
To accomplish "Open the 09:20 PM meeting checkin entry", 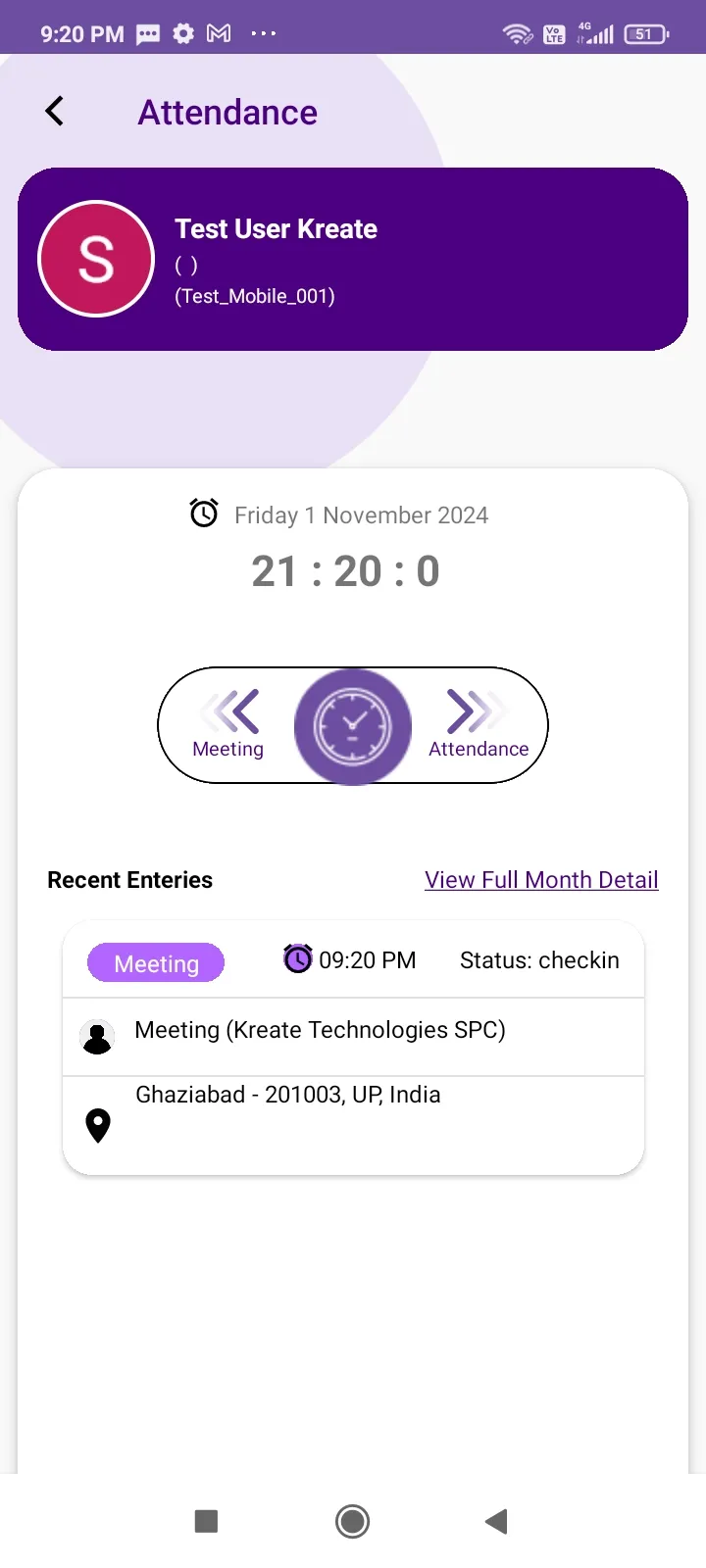I will tap(353, 1045).
